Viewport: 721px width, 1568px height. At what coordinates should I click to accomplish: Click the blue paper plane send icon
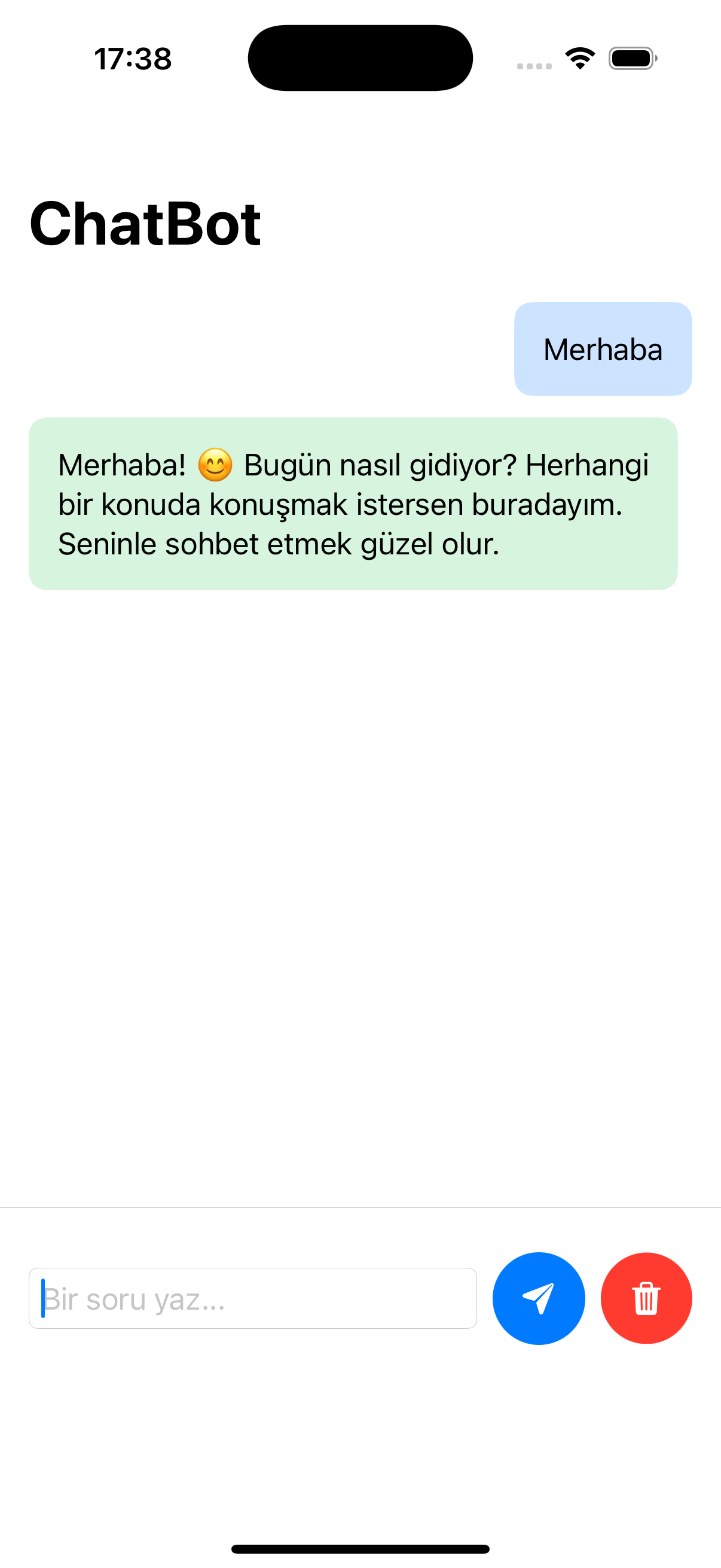coord(539,1298)
